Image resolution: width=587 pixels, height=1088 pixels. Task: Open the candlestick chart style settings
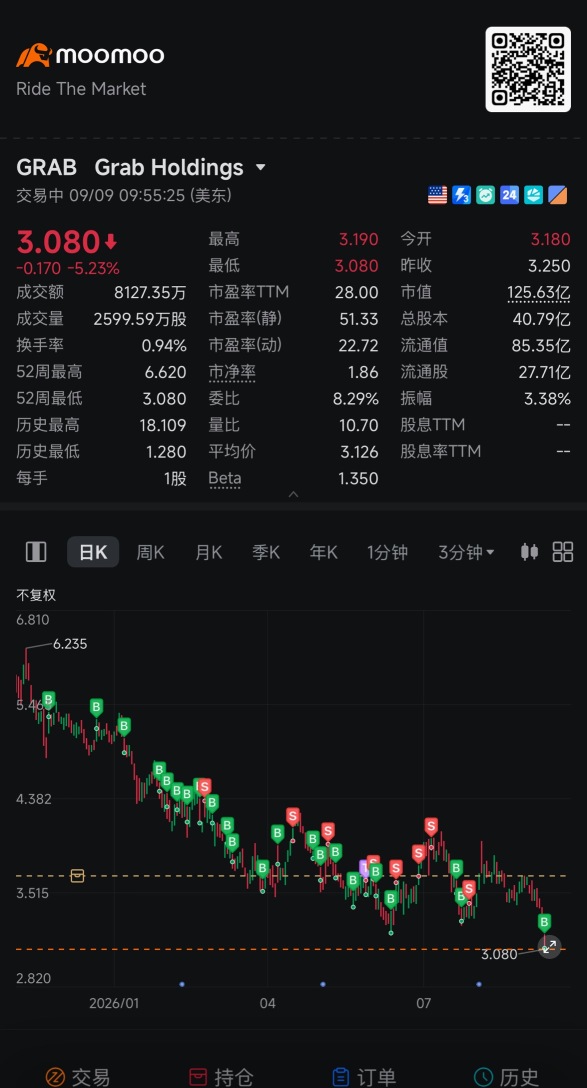coord(529,552)
